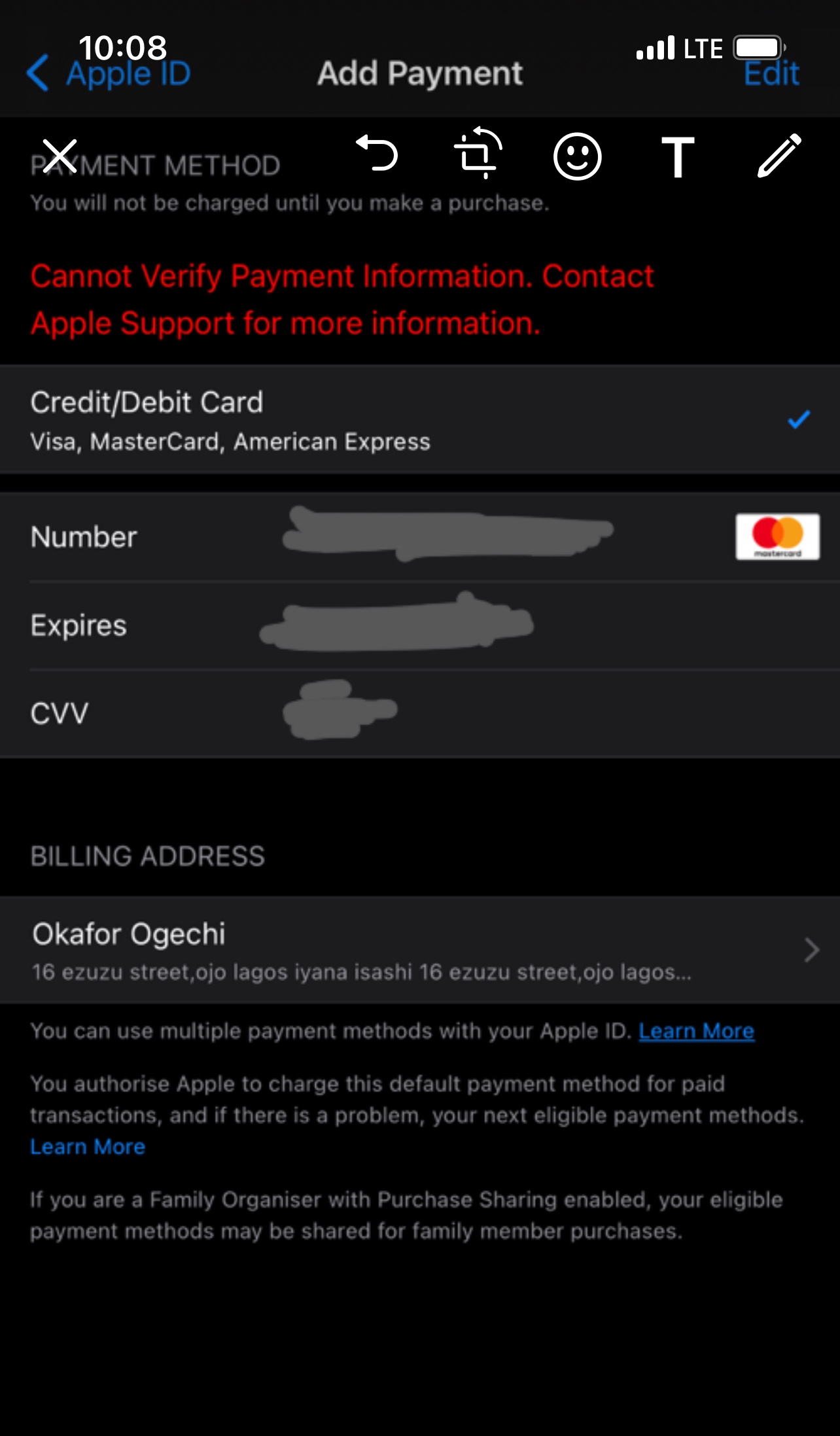This screenshot has width=840, height=1436.
Task: Undo the last drawing stroke
Action: point(377,154)
